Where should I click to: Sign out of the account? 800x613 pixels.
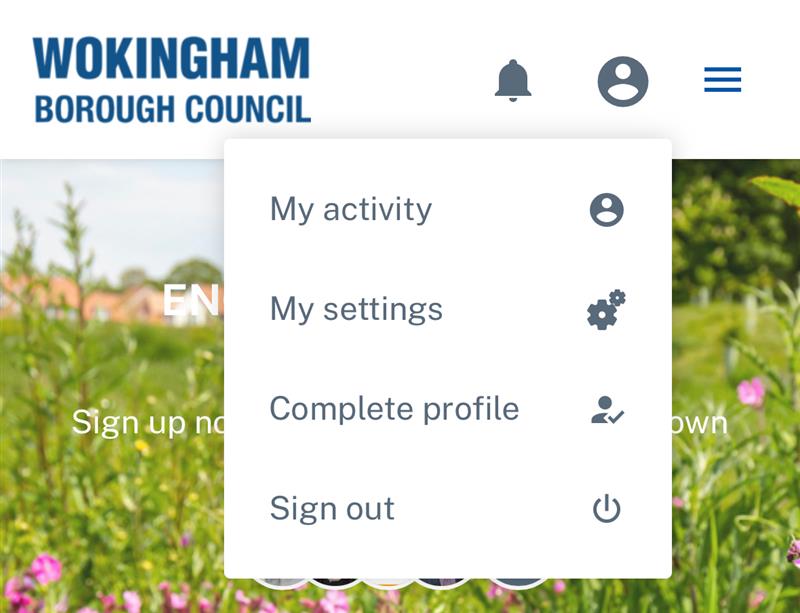pyautogui.click(x=447, y=509)
